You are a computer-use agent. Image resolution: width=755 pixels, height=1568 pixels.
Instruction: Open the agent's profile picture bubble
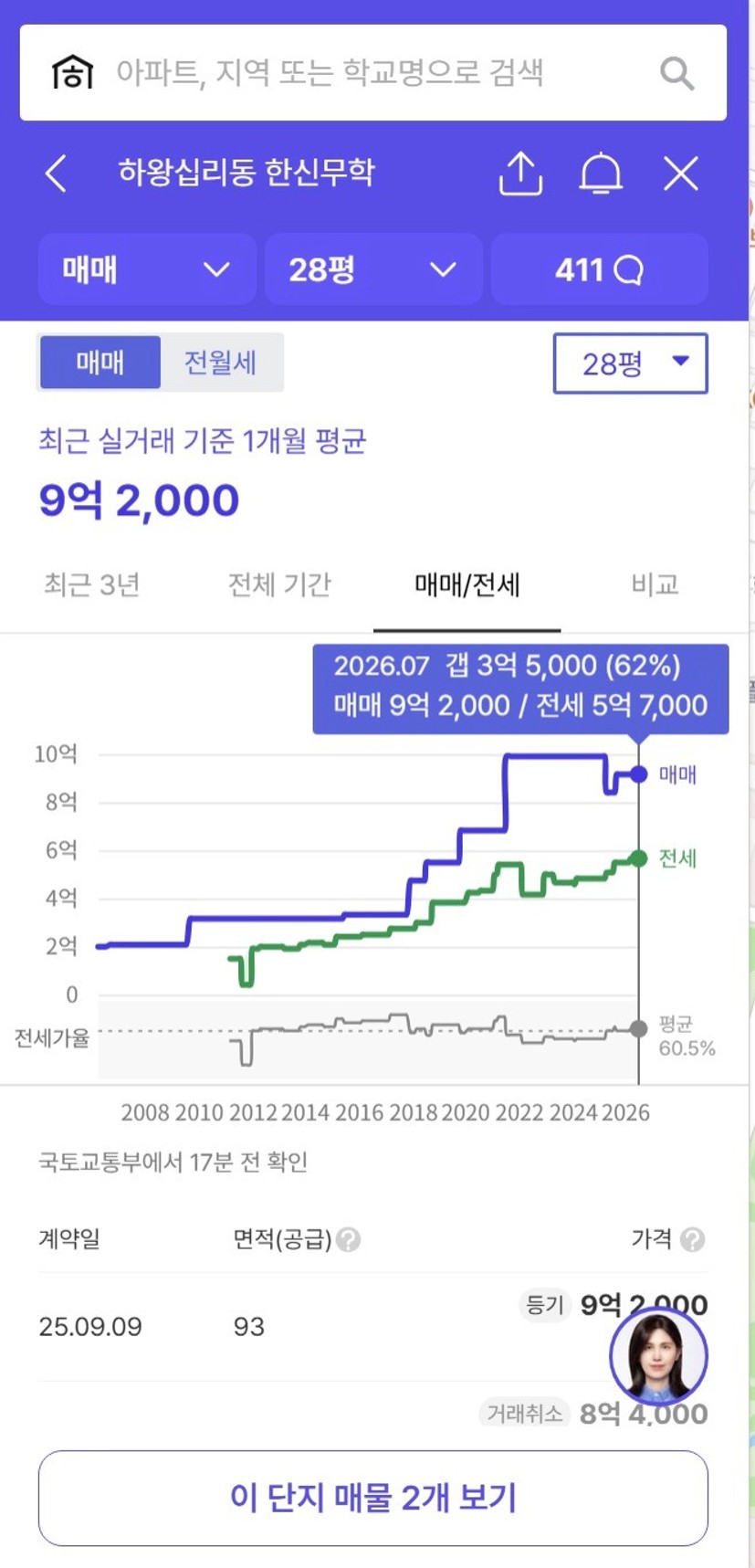pos(658,1356)
